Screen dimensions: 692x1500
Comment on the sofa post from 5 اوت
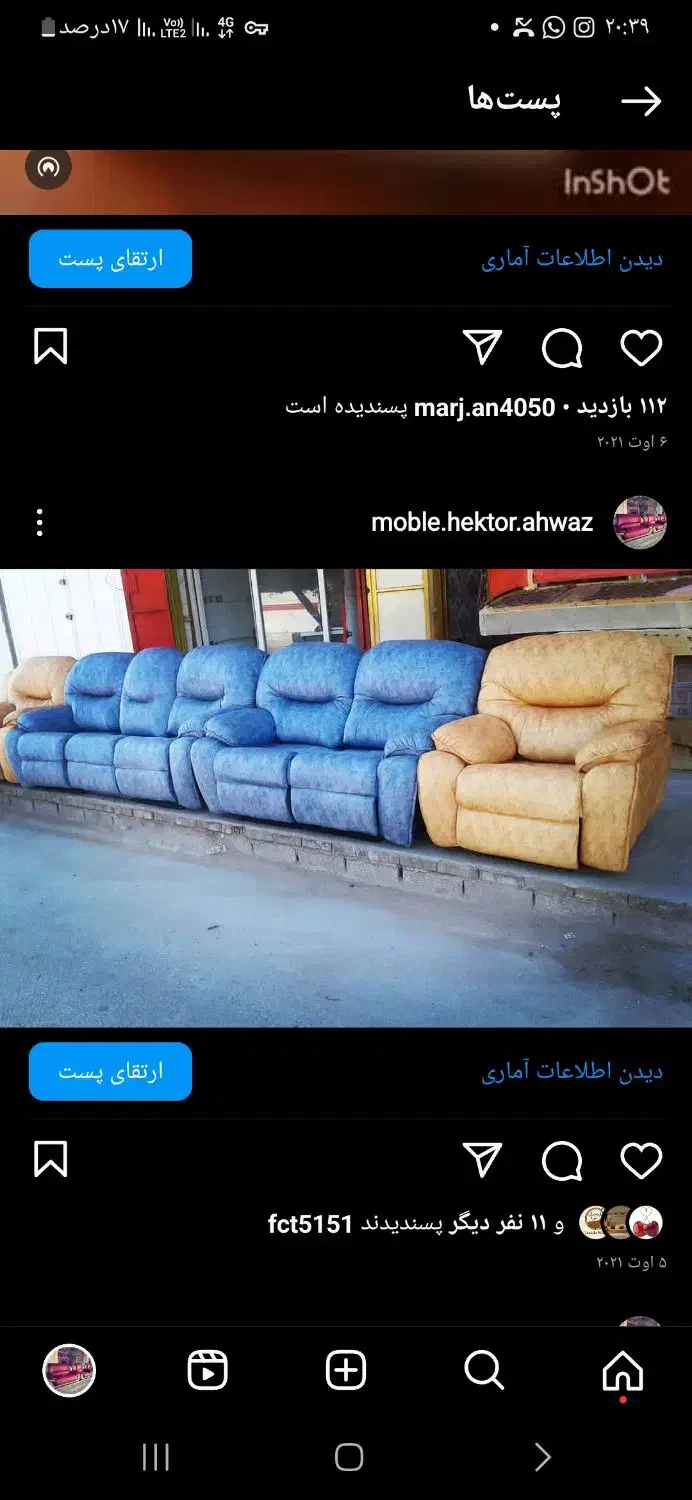click(562, 1161)
